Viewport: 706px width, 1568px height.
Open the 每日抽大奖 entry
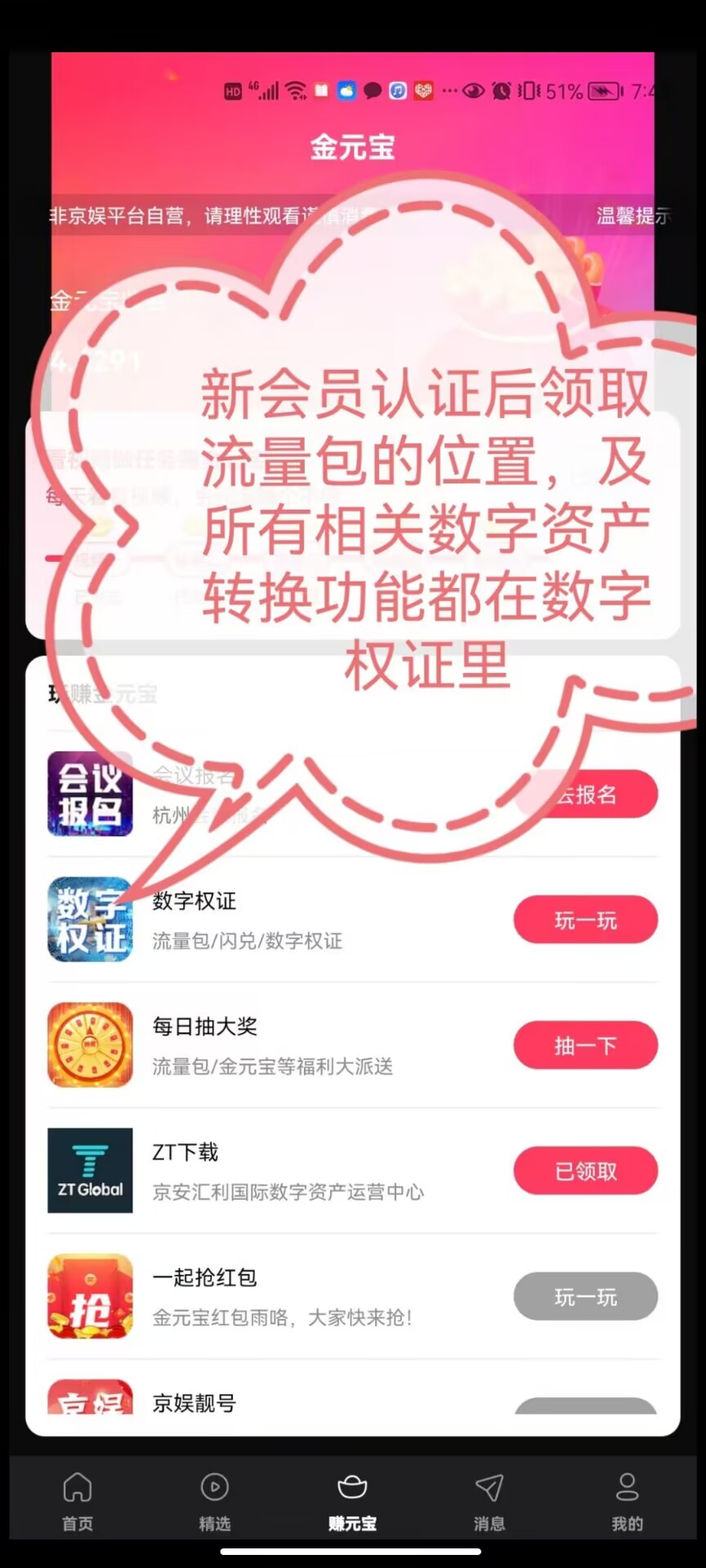[x=245, y=1045]
